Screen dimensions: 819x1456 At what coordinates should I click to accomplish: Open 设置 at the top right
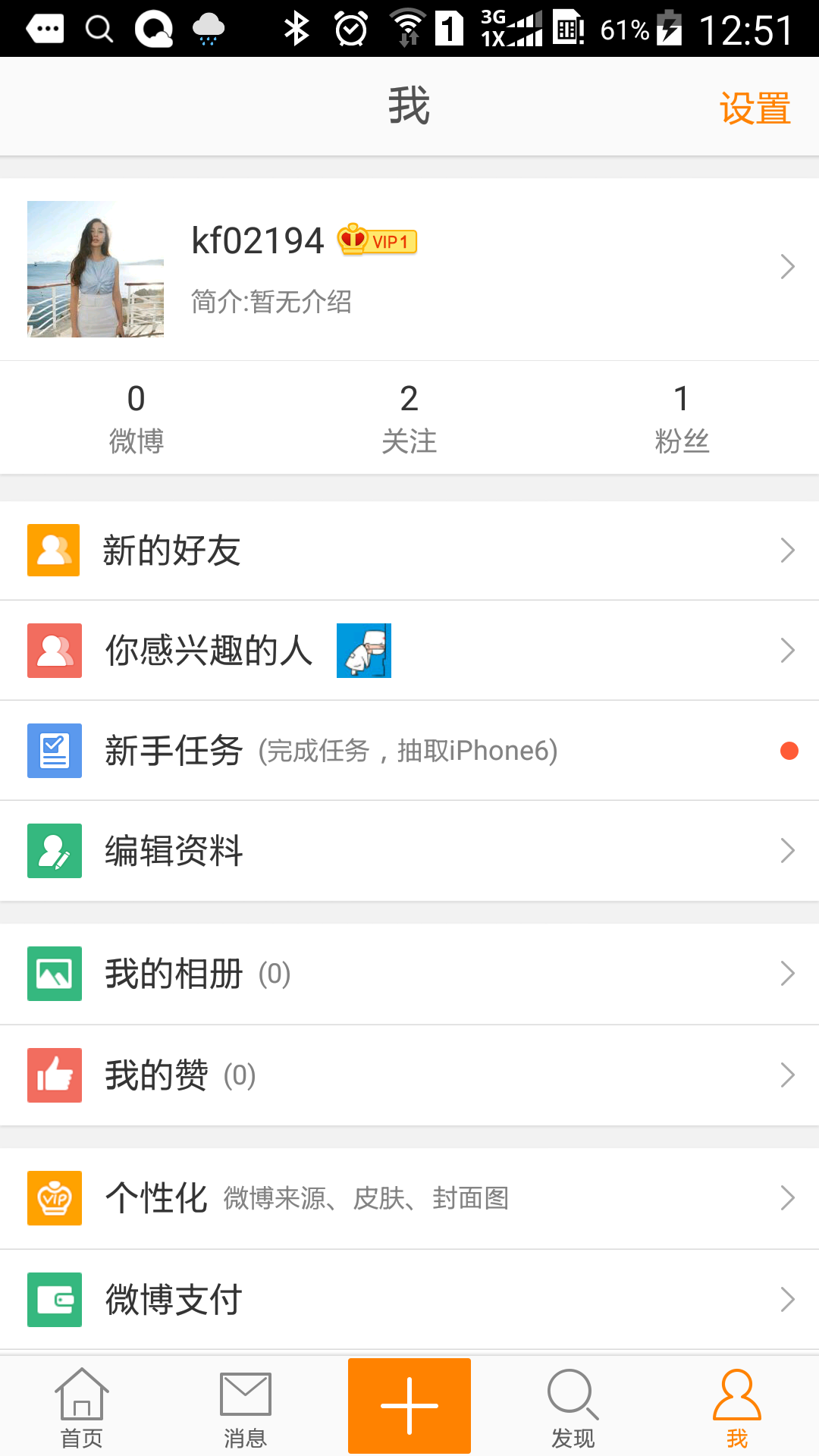click(x=755, y=106)
